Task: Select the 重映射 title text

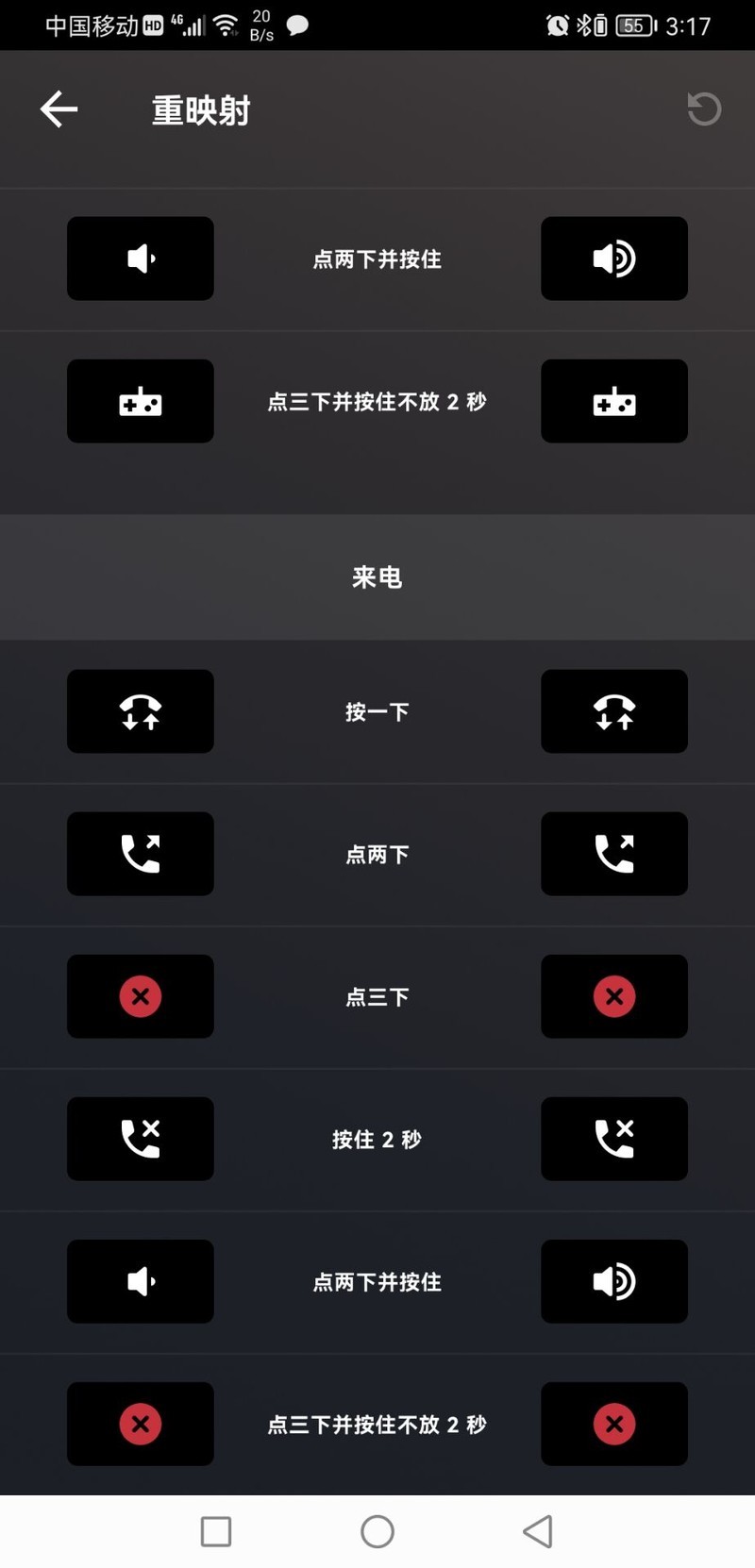Action: [x=199, y=109]
